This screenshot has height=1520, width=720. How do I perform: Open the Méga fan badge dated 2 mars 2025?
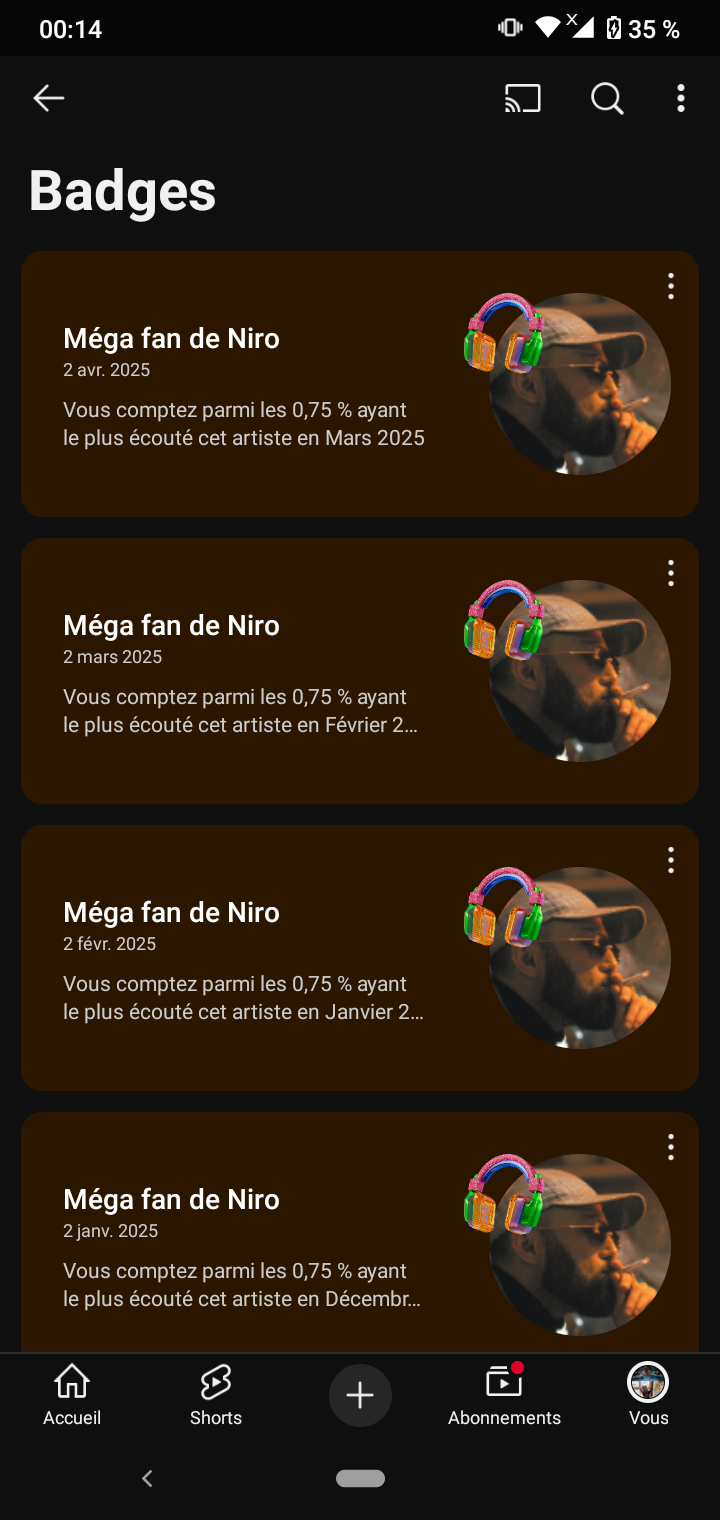360,671
